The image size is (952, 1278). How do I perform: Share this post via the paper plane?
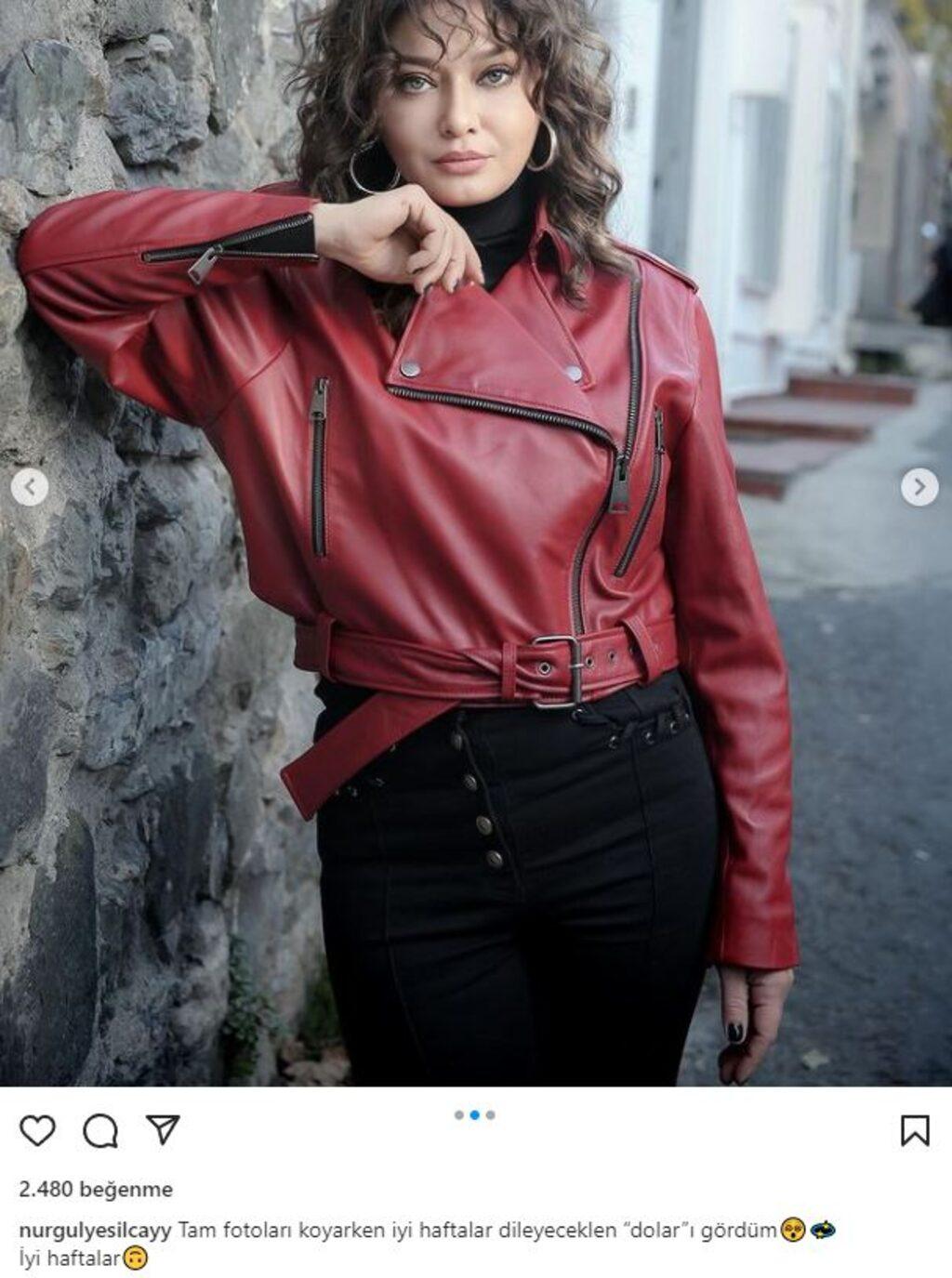[x=163, y=1129]
